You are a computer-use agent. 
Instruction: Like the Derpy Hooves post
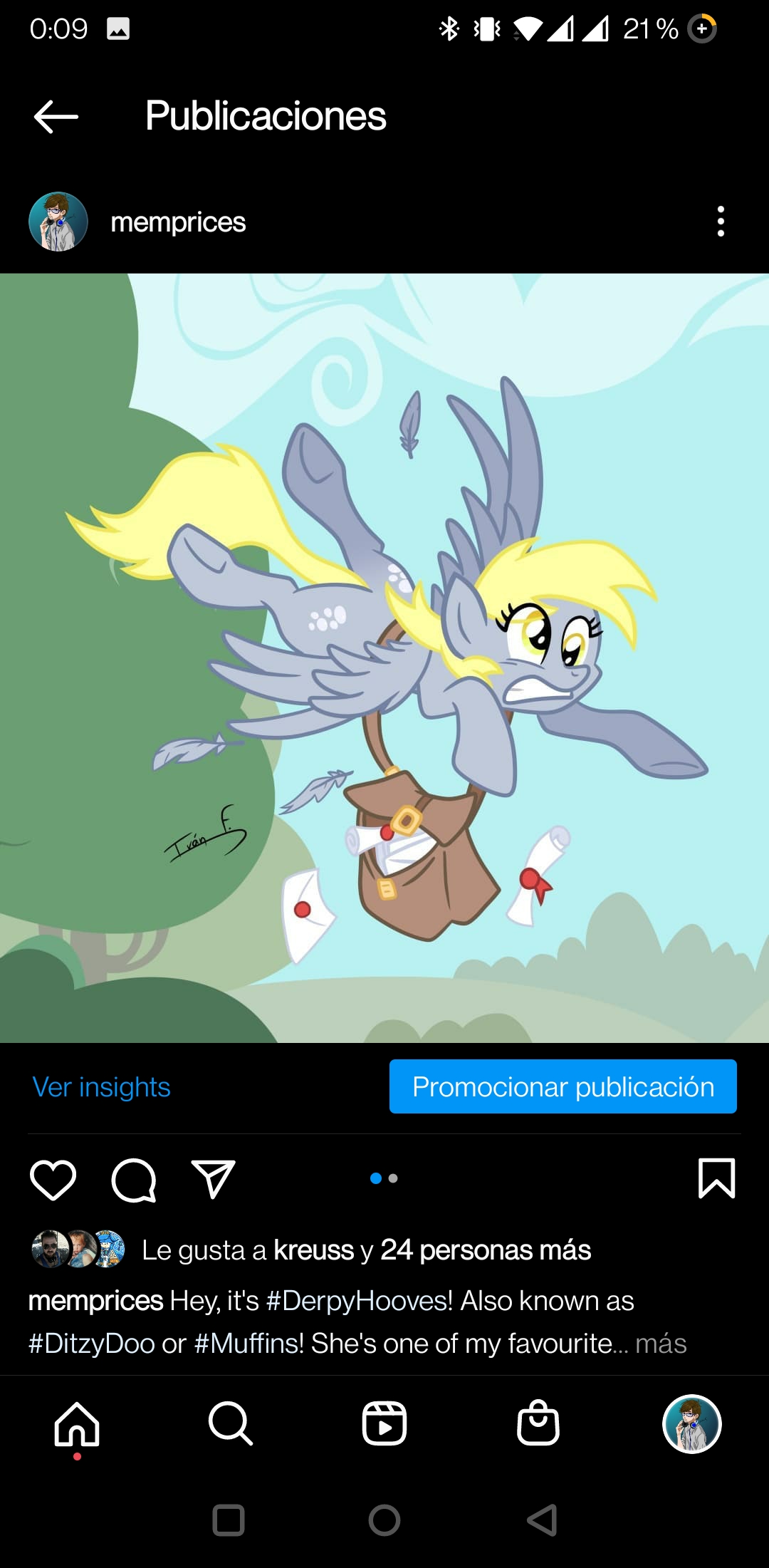[53, 1179]
